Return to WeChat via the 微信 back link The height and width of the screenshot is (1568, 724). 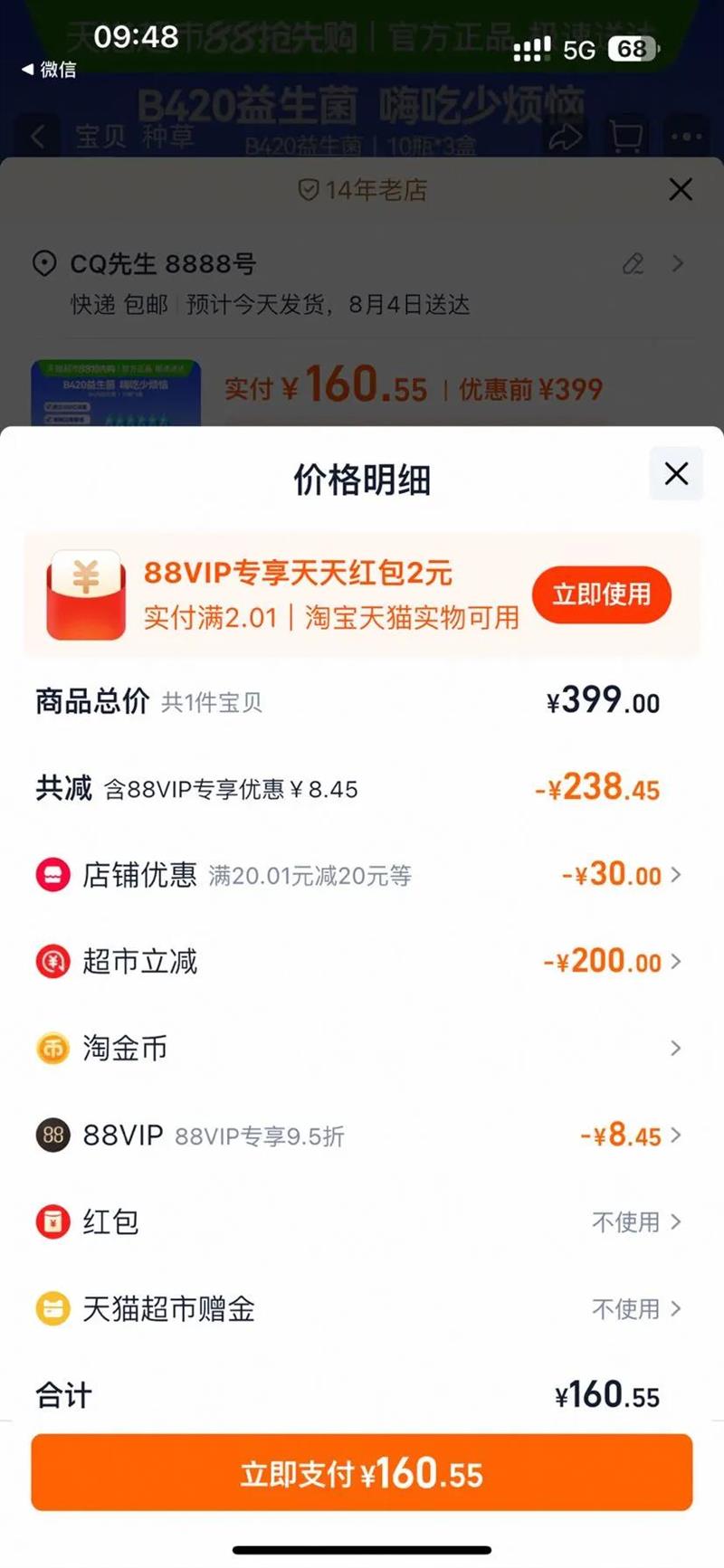(50, 70)
